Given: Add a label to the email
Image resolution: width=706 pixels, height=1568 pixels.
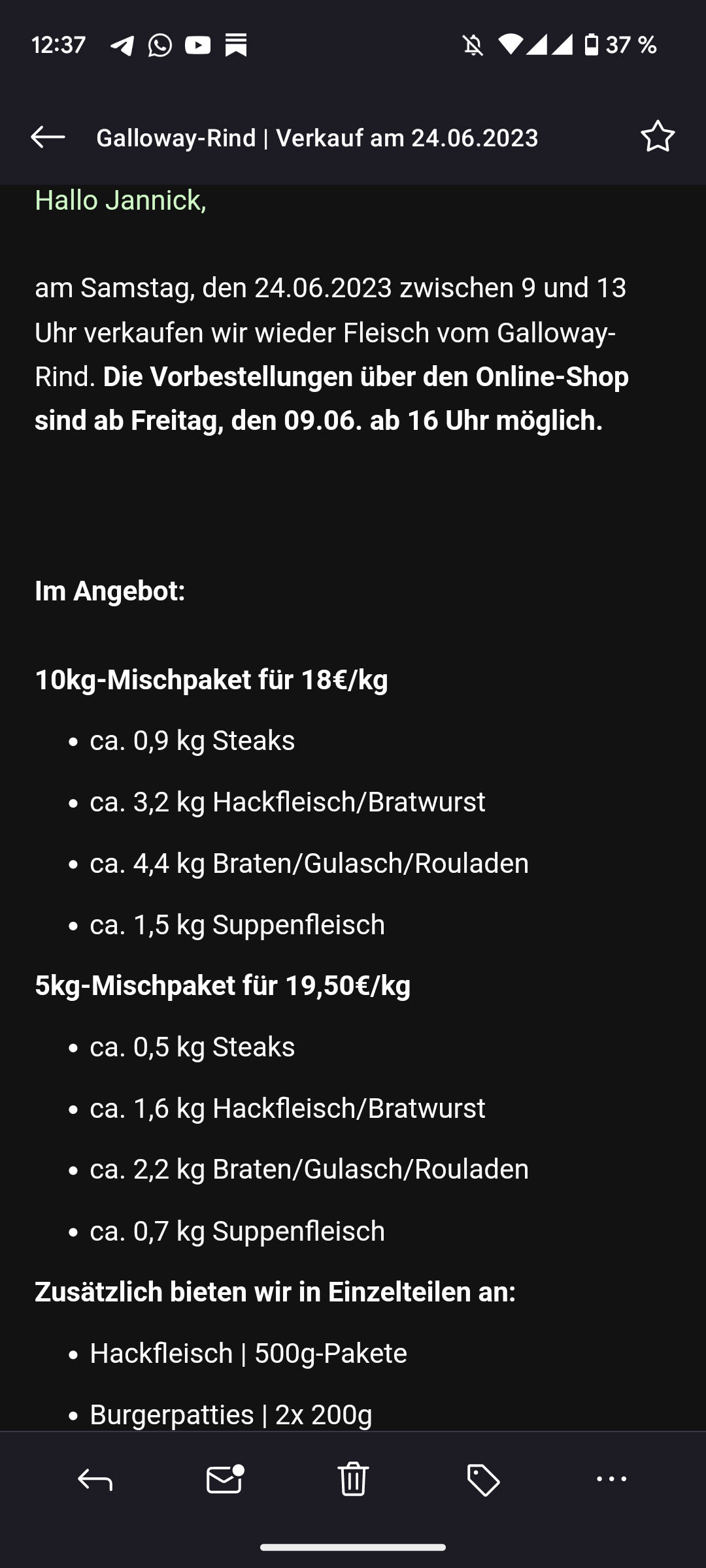Looking at the screenshot, I should pyautogui.click(x=483, y=1480).
